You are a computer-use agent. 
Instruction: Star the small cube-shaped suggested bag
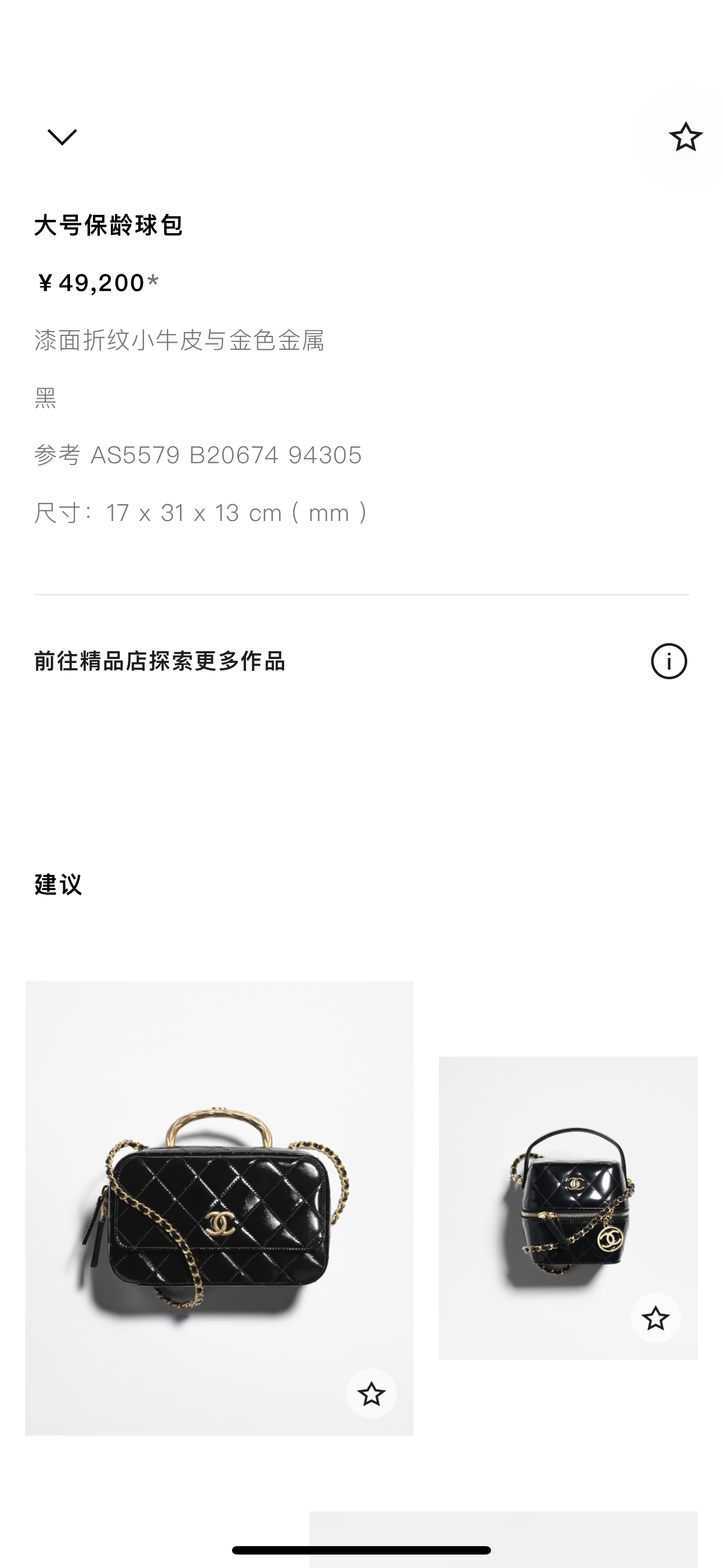click(x=655, y=1318)
